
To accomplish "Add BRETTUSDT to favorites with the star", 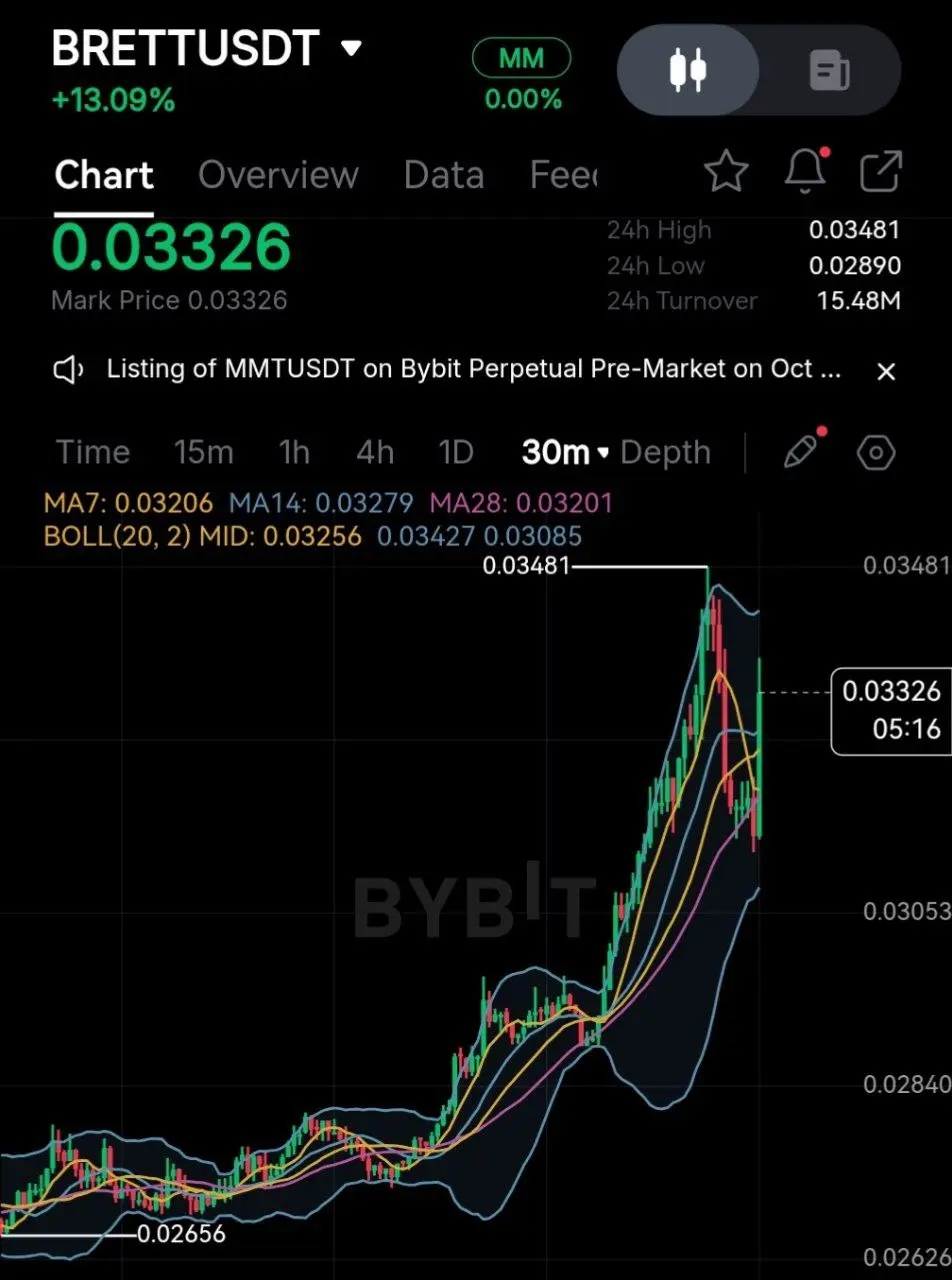I will tap(726, 173).
